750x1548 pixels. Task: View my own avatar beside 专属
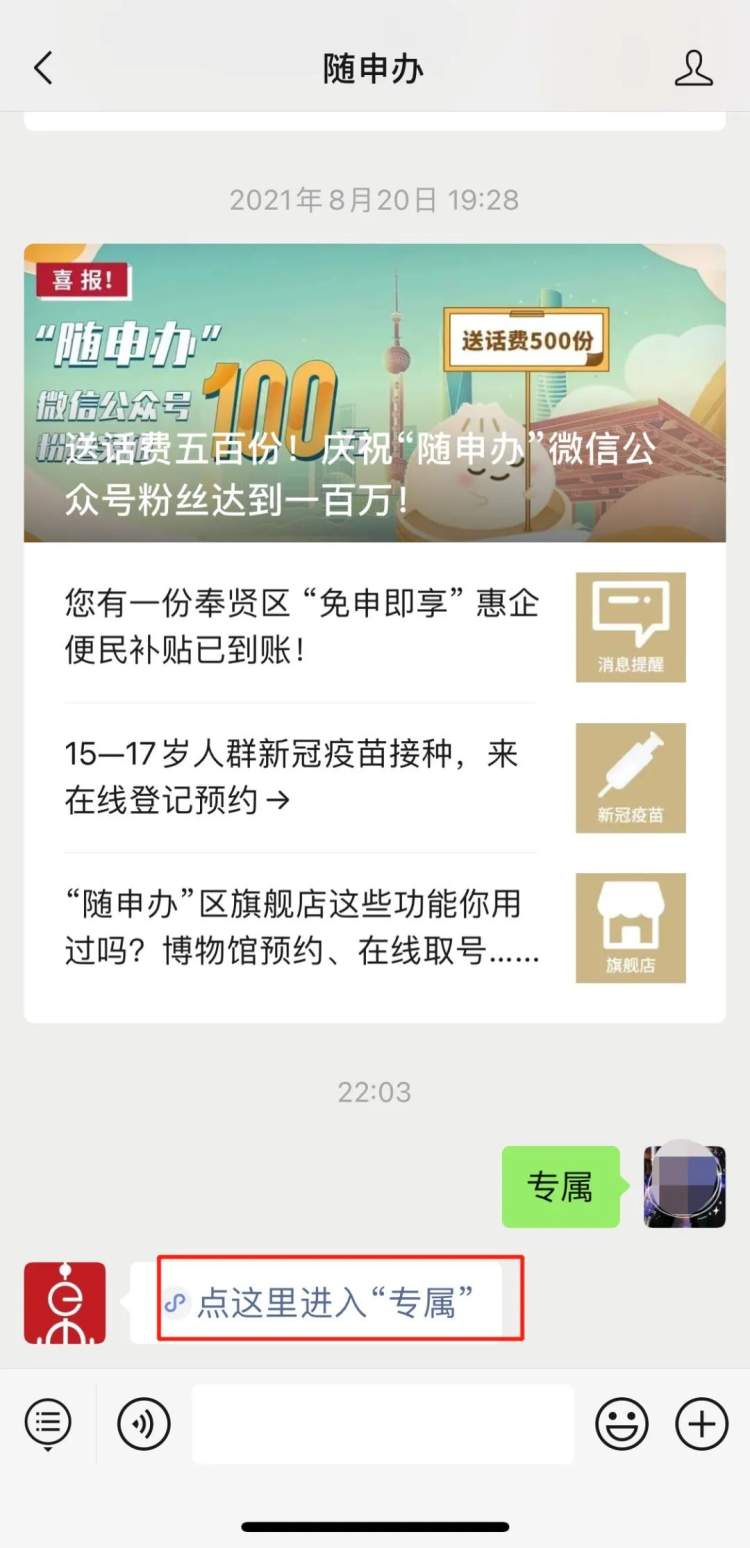click(684, 1187)
